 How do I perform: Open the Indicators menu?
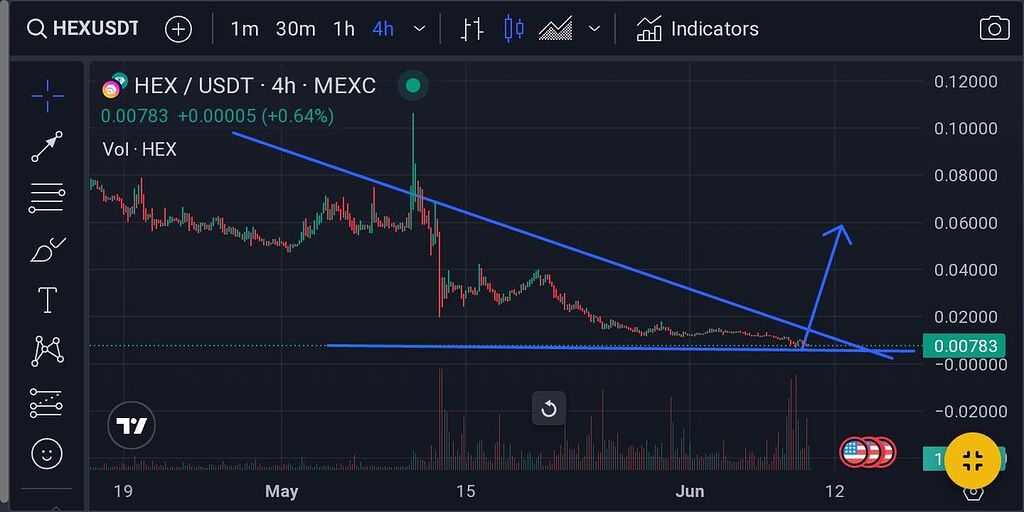point(697,28)
